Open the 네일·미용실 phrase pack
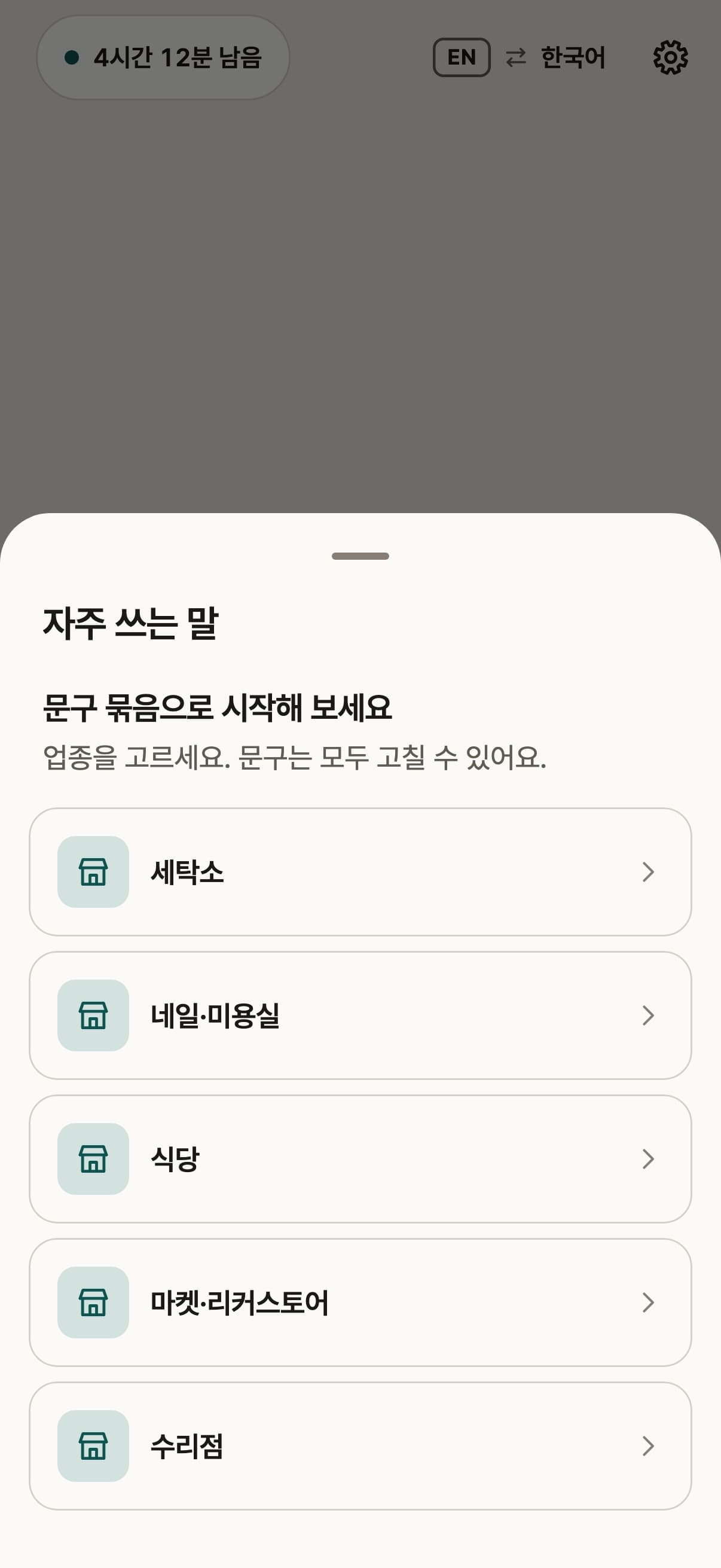Screen dimensions: 721x1568 pos(360,1015)
